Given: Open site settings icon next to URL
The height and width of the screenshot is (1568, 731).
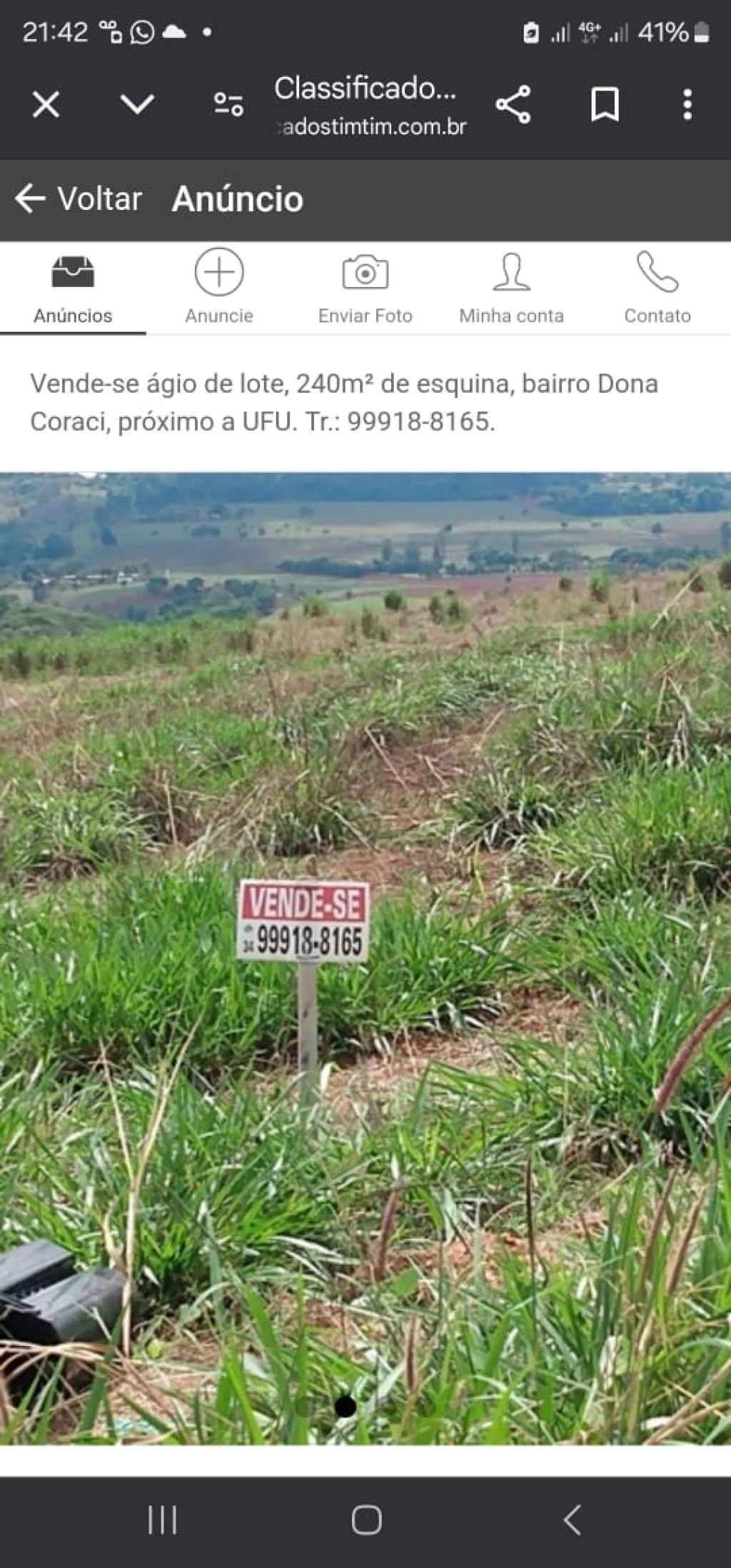Looking at the screenshot, I should (228, 105).
